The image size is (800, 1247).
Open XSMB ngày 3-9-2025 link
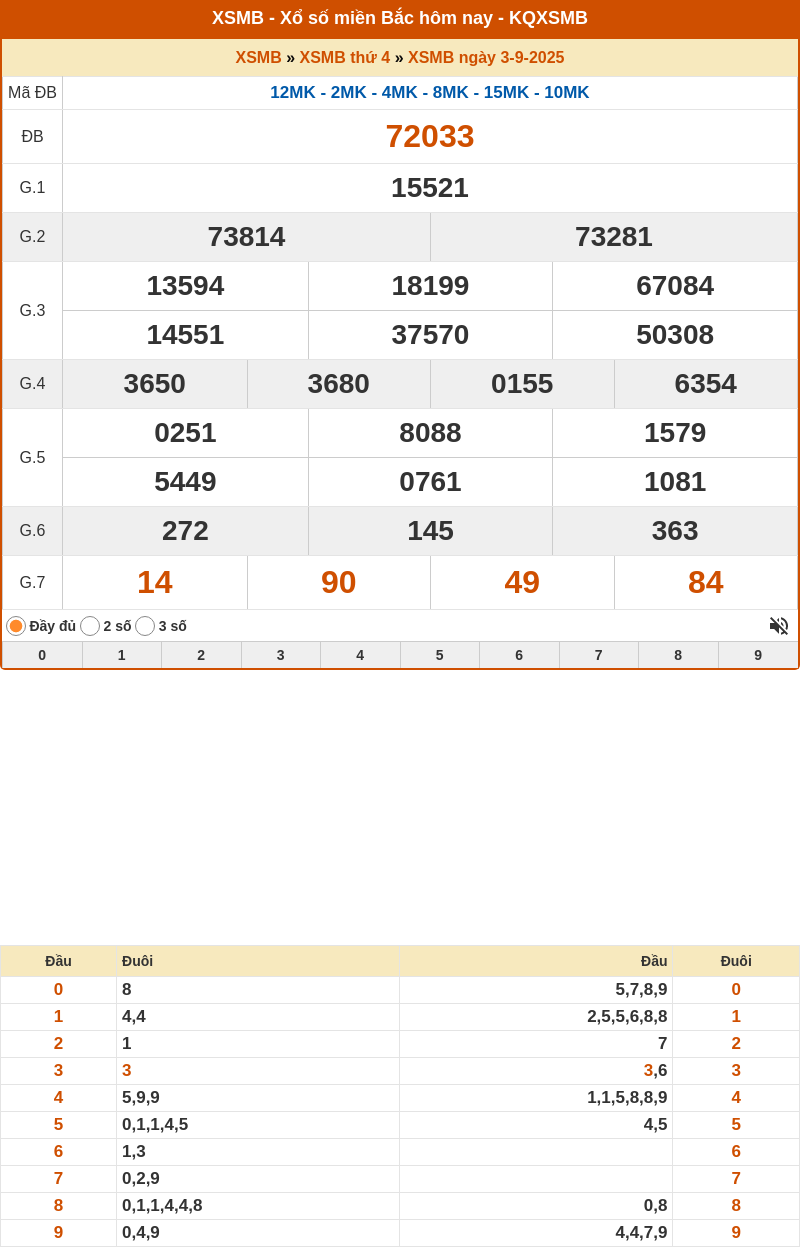[x=486, y=58]
